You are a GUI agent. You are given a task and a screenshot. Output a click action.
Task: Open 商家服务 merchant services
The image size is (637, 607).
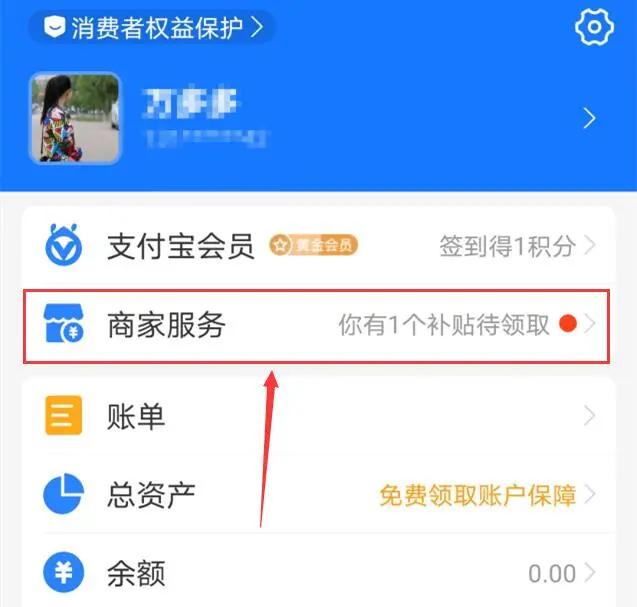[318, 325]
